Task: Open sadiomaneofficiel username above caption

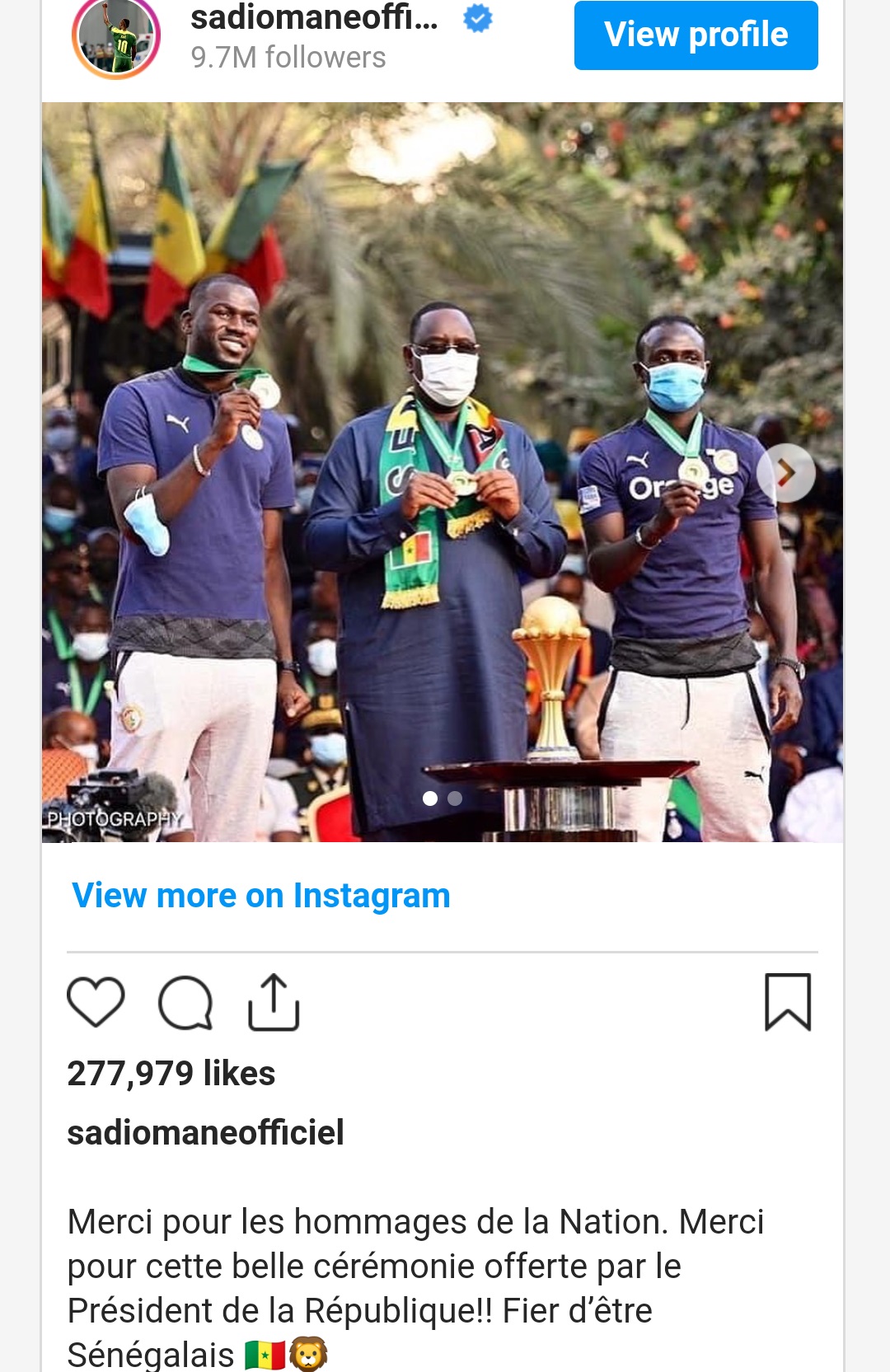Action: (205, 1132)
